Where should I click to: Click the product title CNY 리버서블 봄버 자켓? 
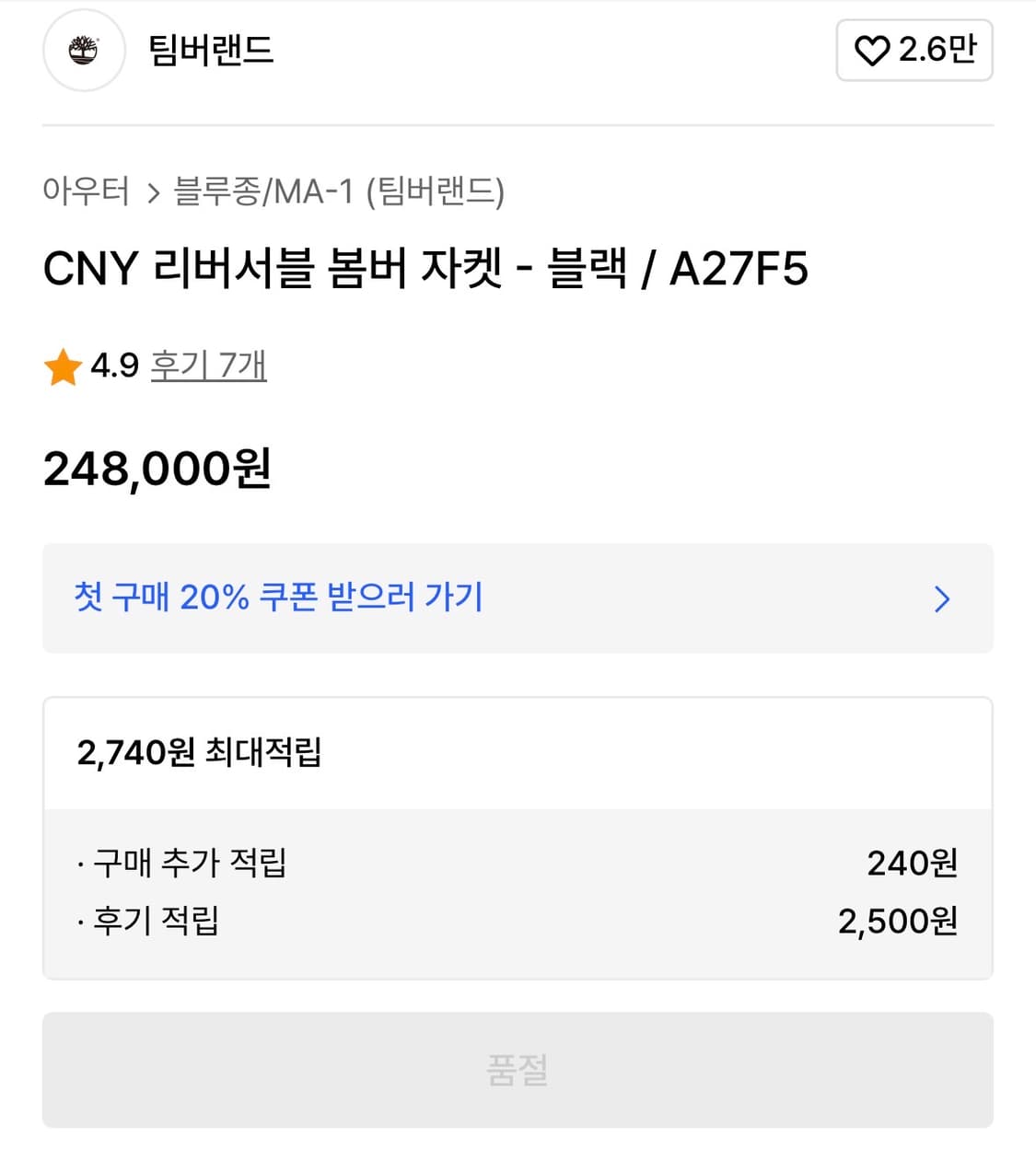pyautogui.click(x=428, y=270)
